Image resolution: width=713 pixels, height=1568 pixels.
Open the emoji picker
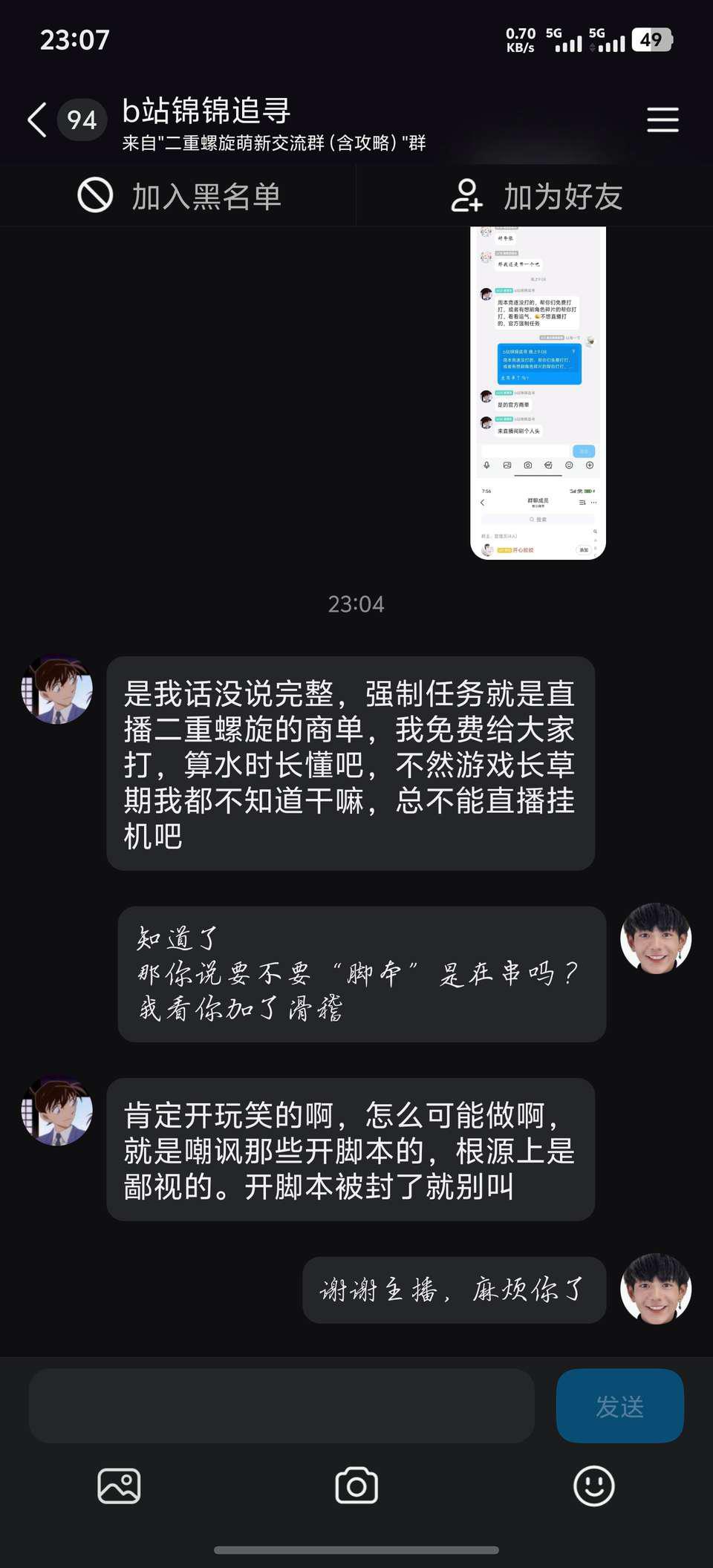click(x=593, y=1486)
